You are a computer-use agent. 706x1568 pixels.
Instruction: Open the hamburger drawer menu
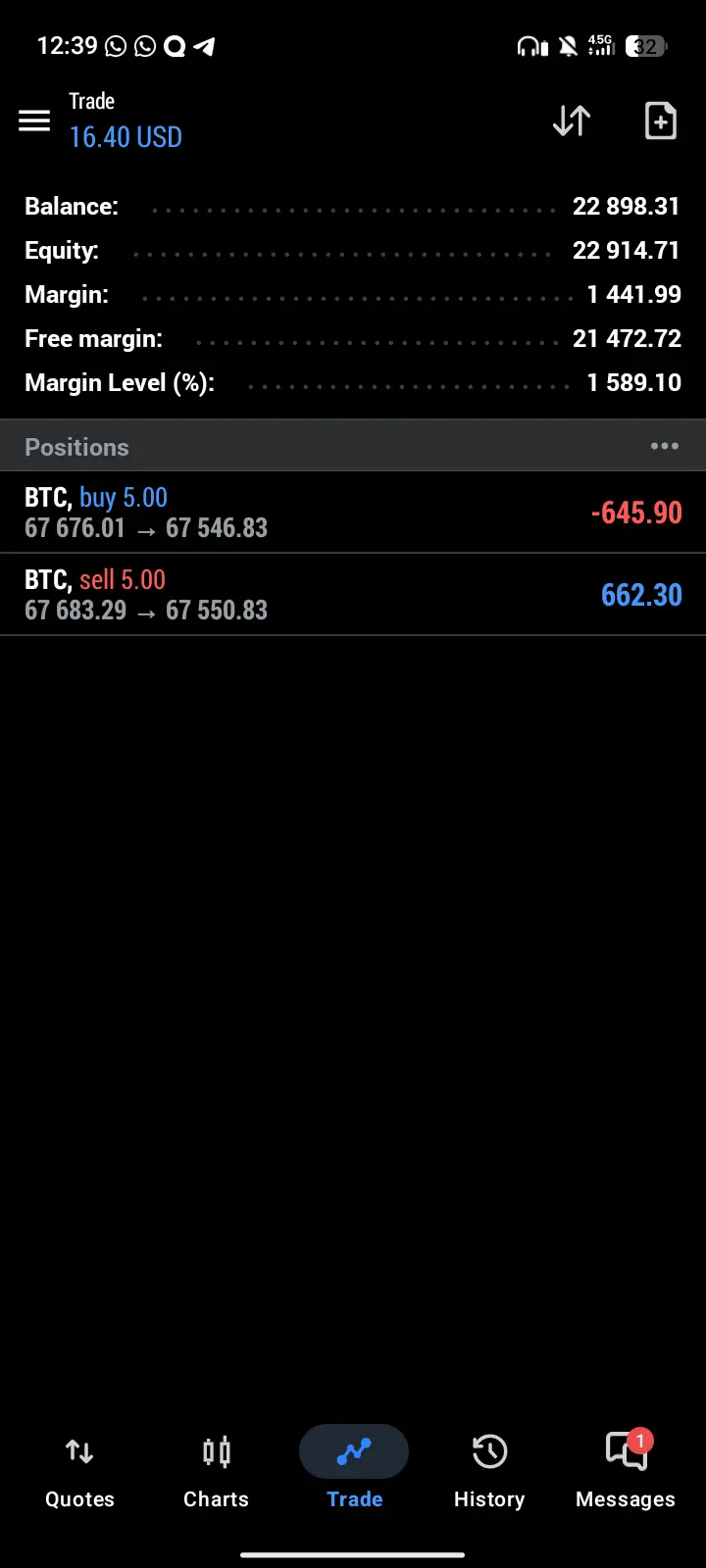click(x=34, y=121)
